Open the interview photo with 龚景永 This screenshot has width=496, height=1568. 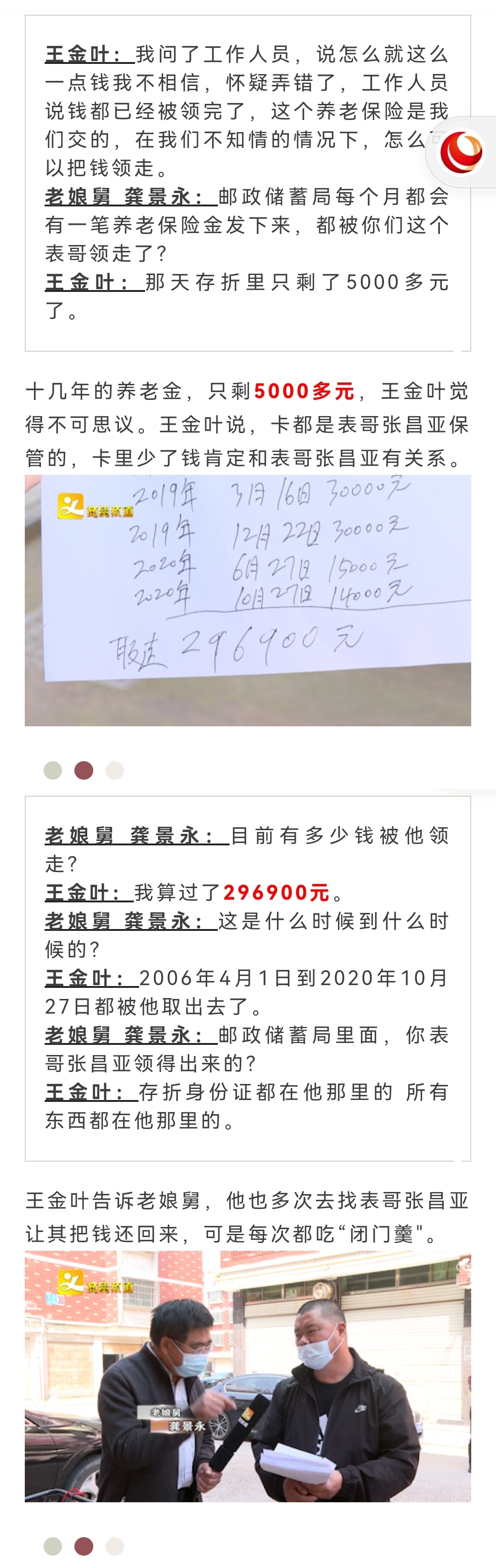248,1376
